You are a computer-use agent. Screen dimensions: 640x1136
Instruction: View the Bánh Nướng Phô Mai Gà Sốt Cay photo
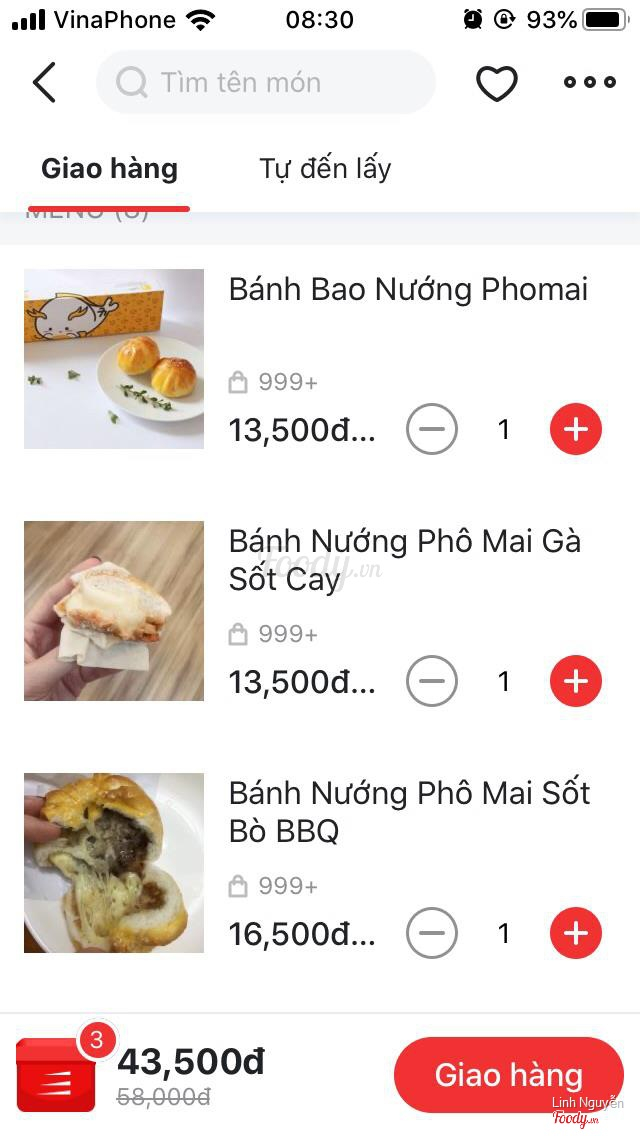(114, 610)
